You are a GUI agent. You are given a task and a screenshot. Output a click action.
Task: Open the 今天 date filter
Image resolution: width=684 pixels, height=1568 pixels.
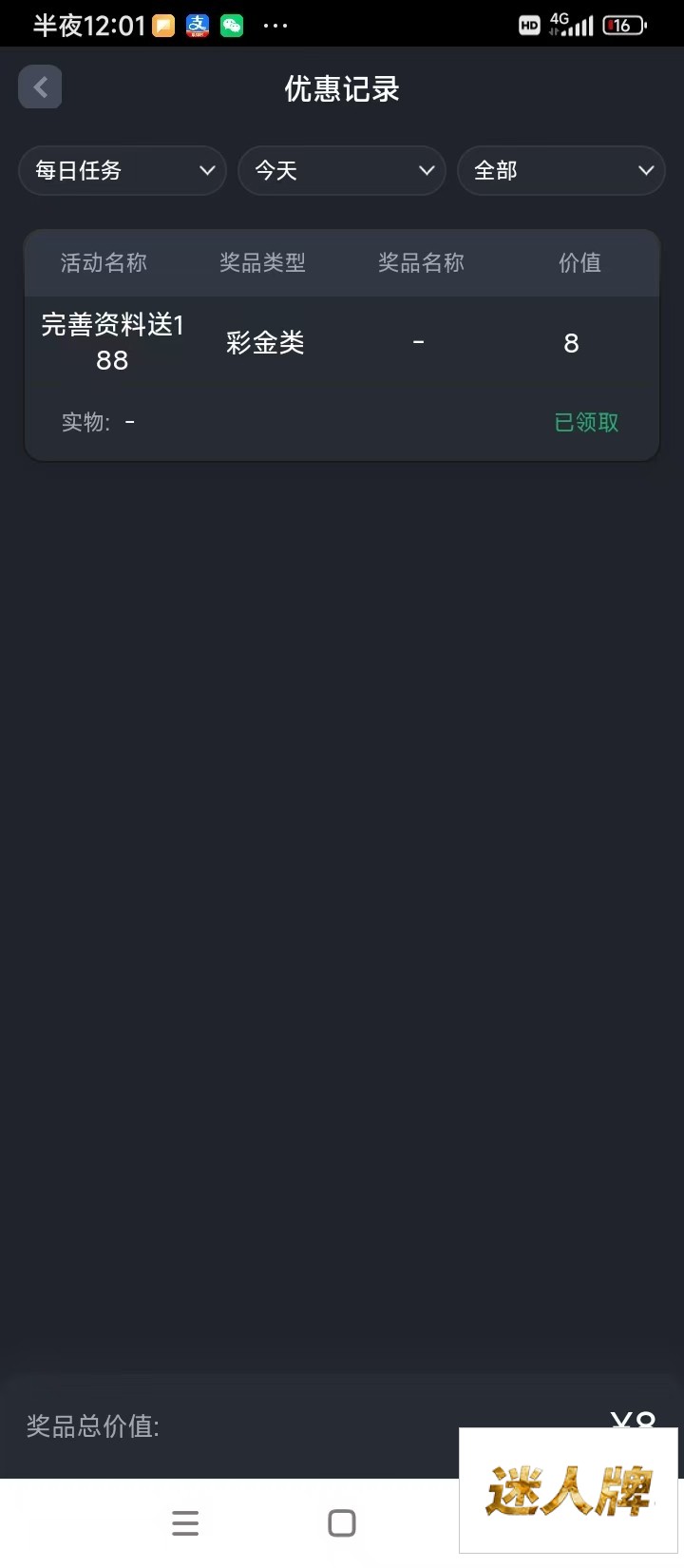click(342, 171)
